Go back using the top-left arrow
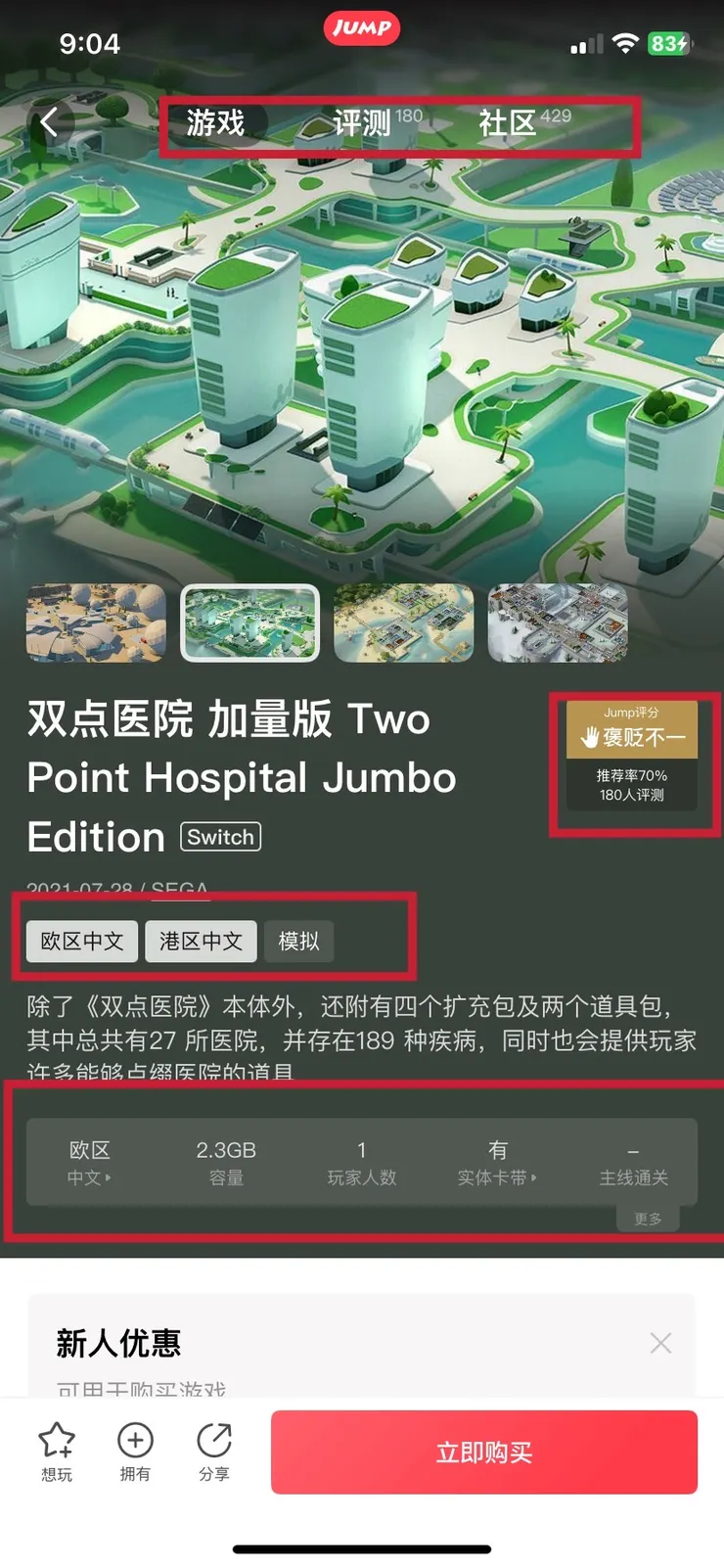 pyautogui.click(x=49, y=122)
